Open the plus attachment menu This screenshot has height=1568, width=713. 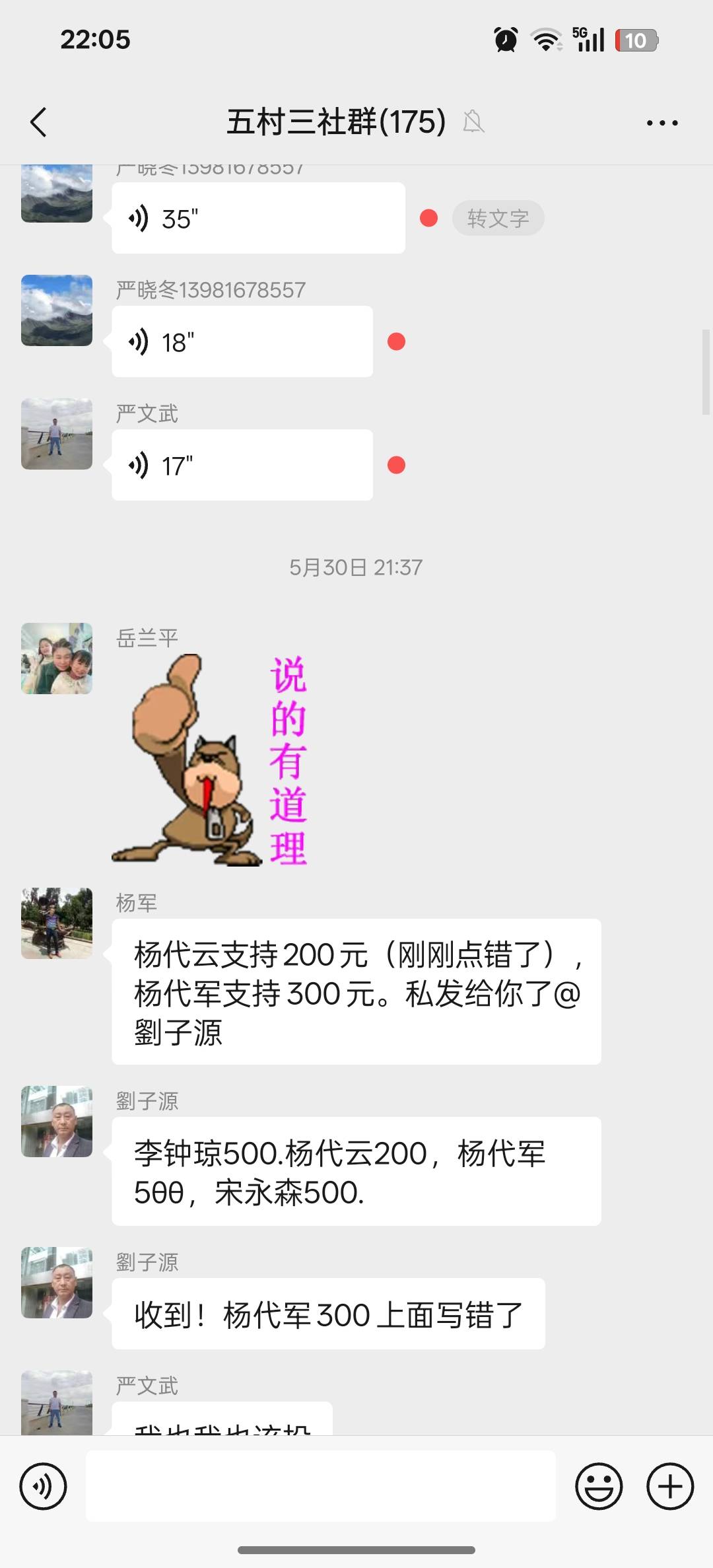(x=670, y=1486)
